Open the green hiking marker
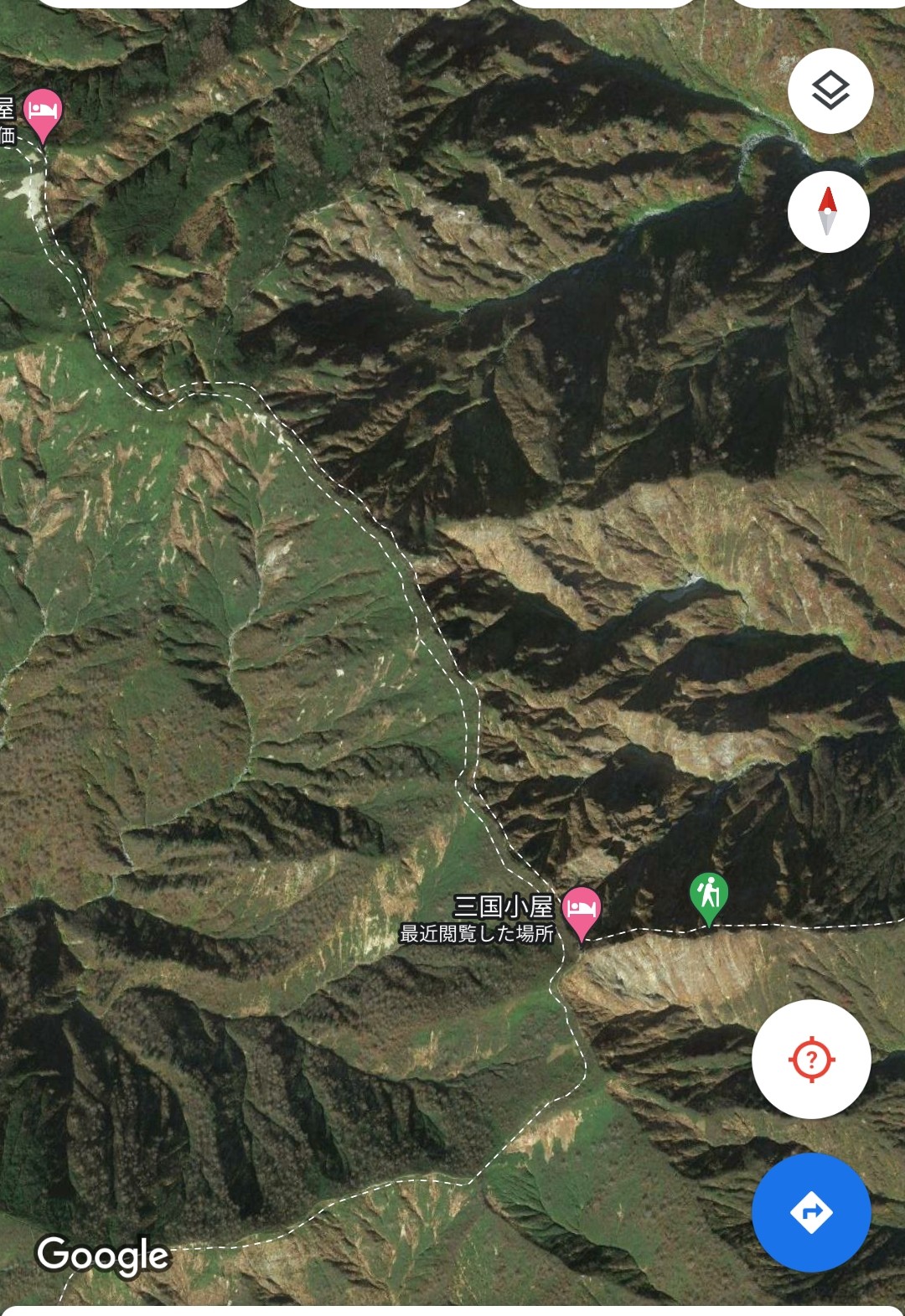The height and width of the screenshot is (1316, 905). pos(709,896)
